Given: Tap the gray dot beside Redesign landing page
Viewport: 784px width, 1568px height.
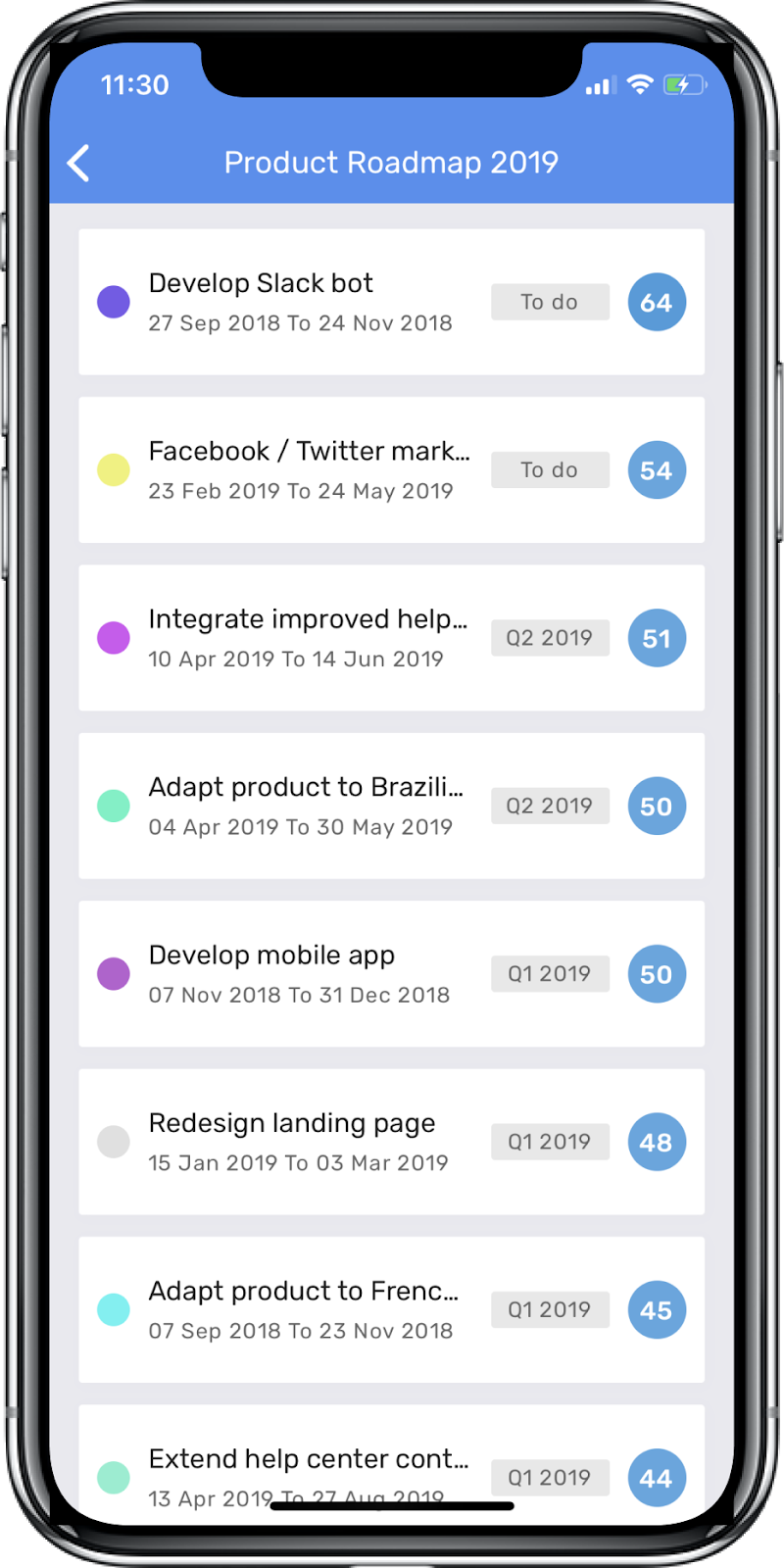Looking at the screenshot, I should coord(113,1142).
